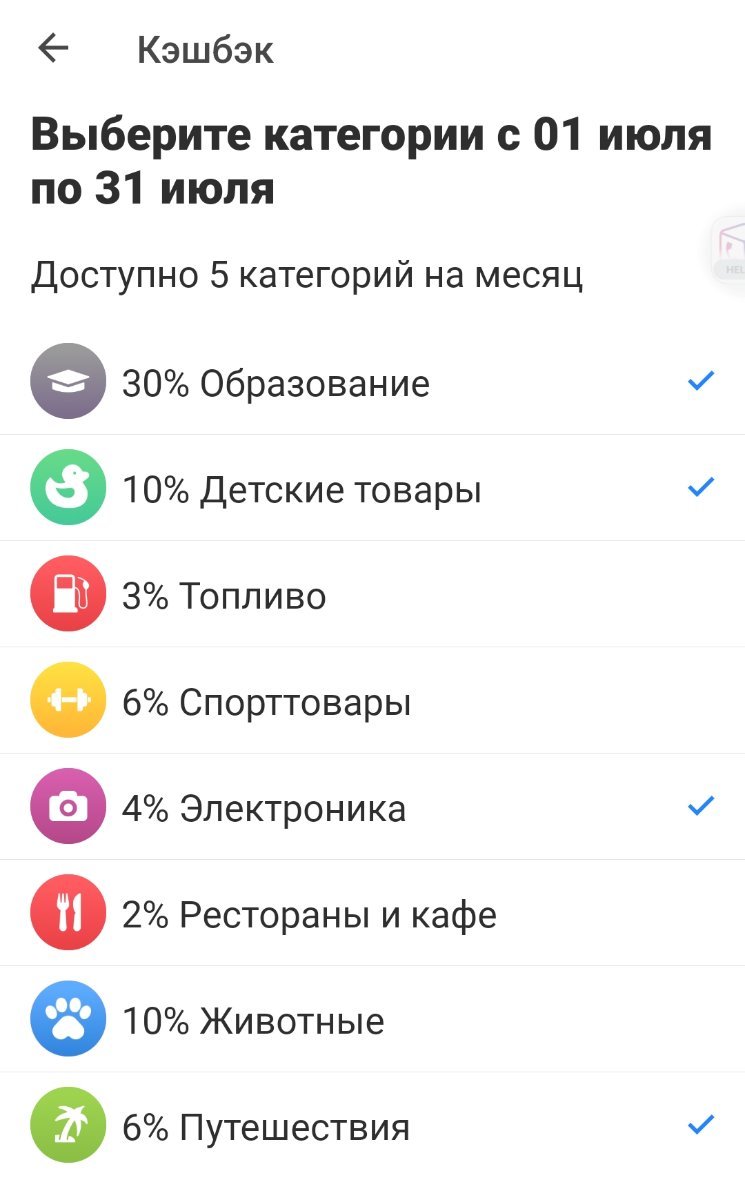The image size is (745, 1200).
Task: Select the 3% Топливо category
Action: (372, 595)
